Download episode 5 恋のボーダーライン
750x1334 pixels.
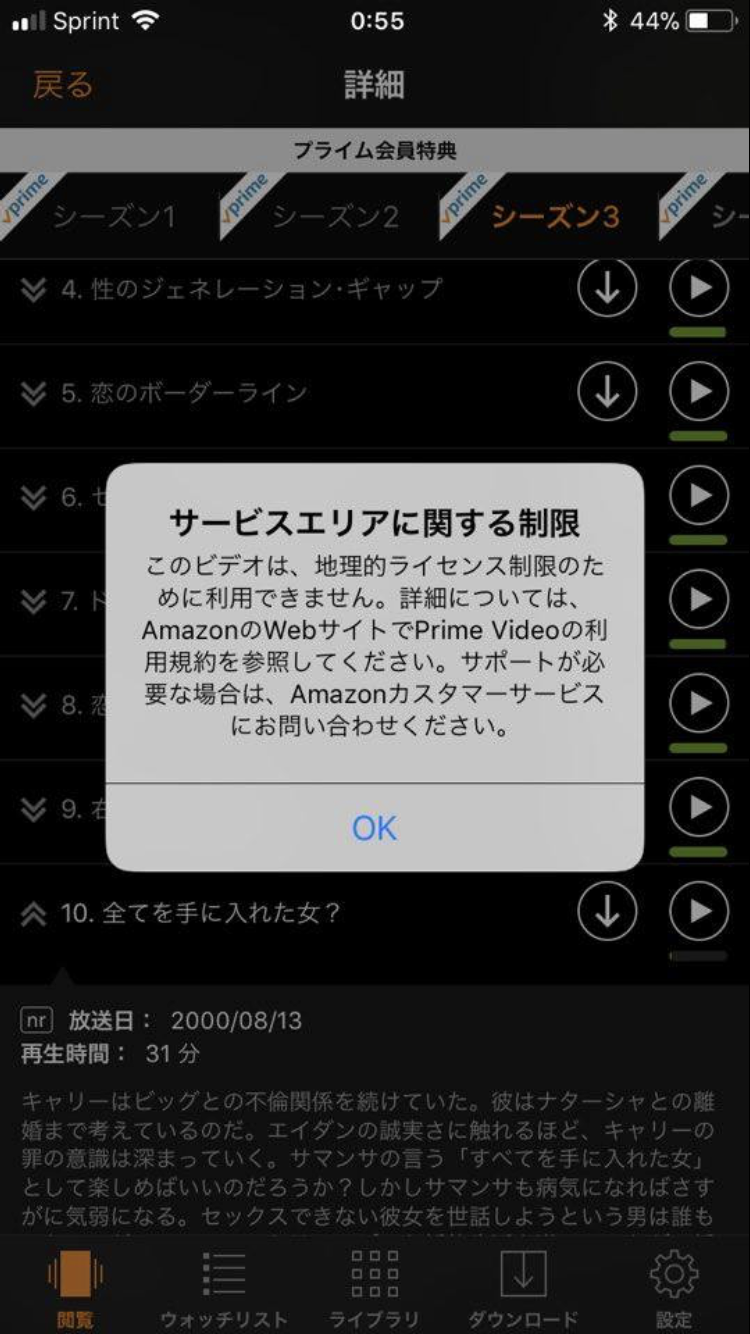pyautogui.click(x=607, y=393)
